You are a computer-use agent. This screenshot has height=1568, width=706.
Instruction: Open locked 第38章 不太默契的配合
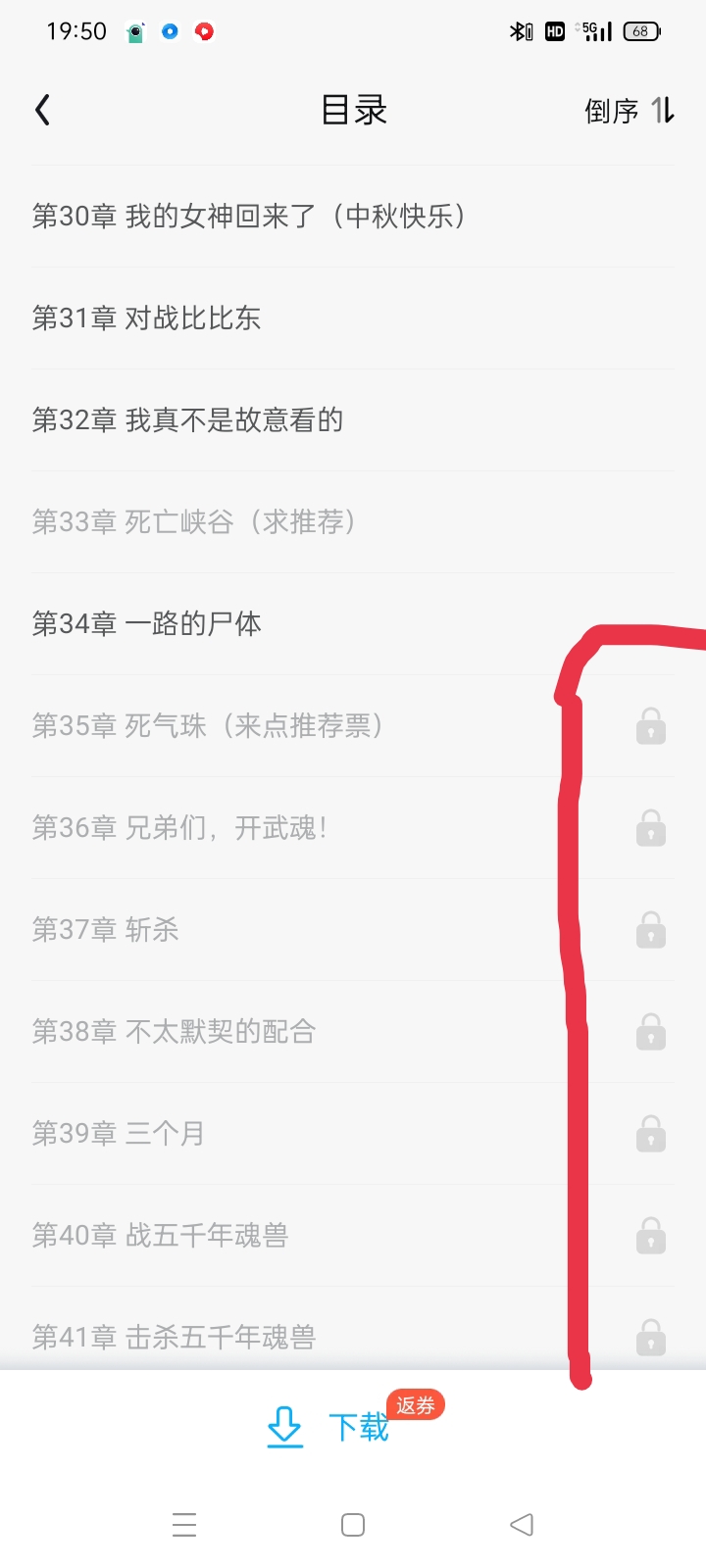(175, 1031)
